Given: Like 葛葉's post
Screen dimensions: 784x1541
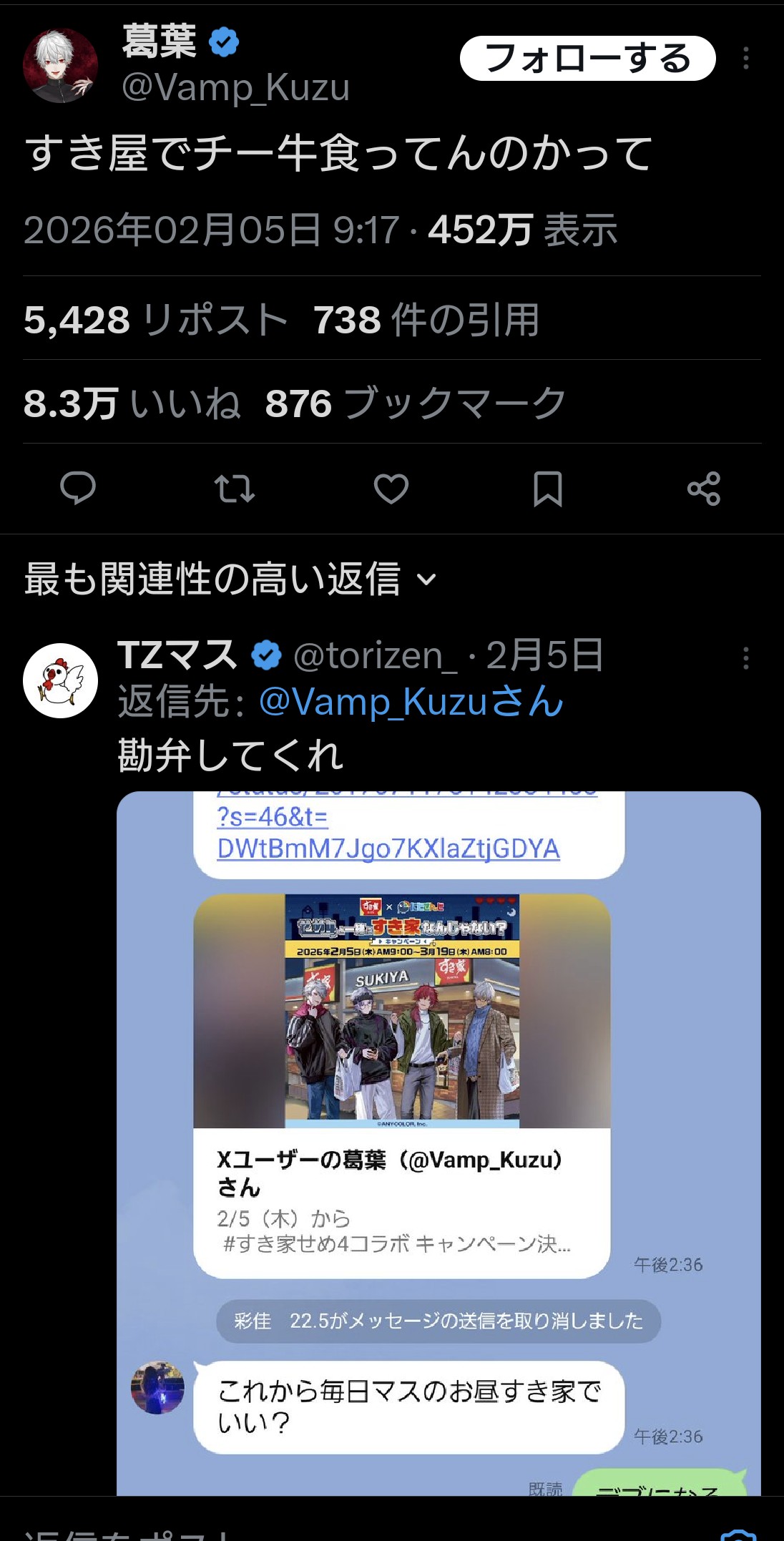Looking at the screenshot, I should 391,489.
